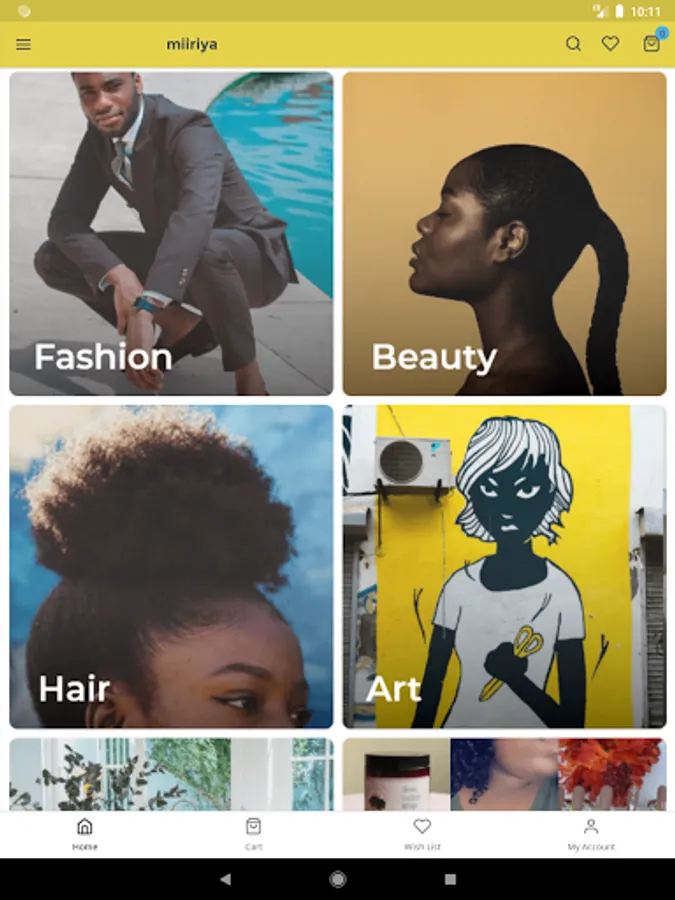675x900 pixels.
Task: Tap the system recent apps button
Action: point(450,879)
